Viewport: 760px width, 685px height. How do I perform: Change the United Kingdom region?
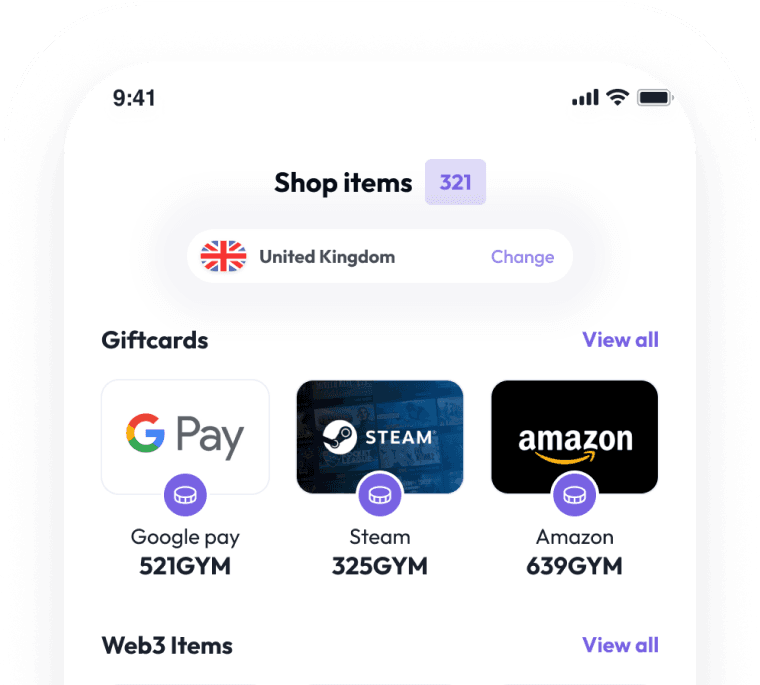coord(522,257)
